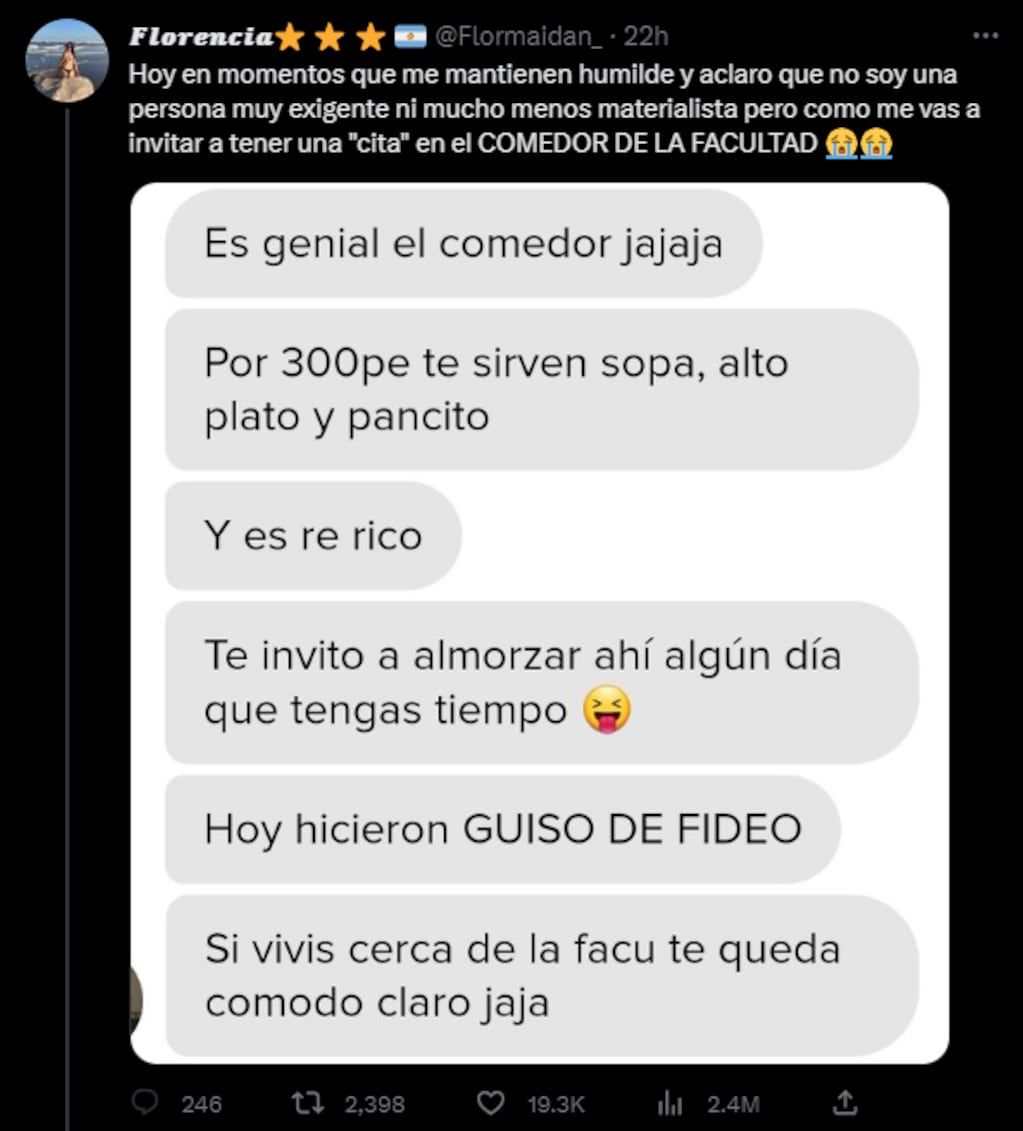
Task: Open the reply icon under the tweet
Action: point(145,1103)
